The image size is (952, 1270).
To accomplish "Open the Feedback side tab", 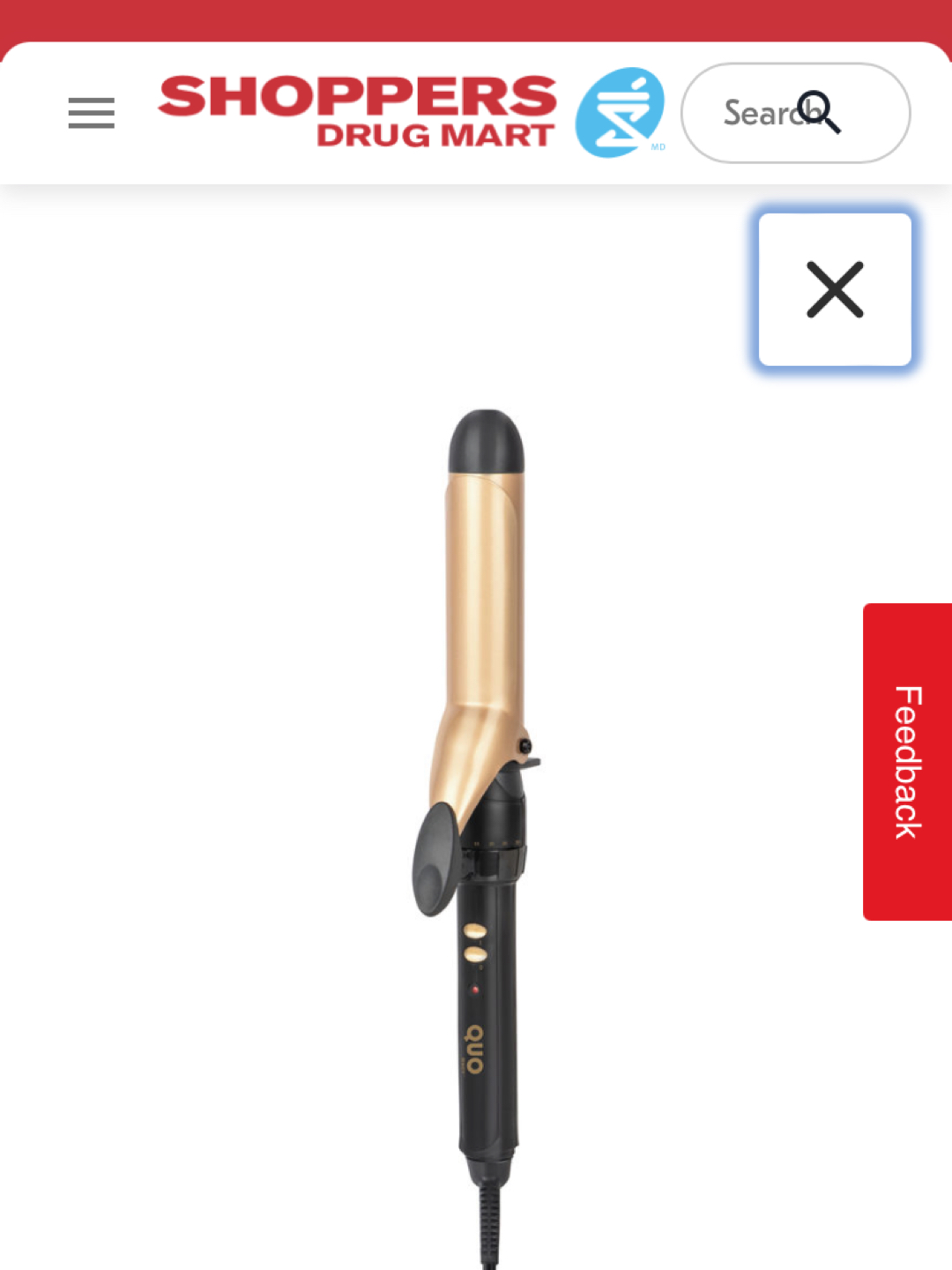I will (907, 761).
